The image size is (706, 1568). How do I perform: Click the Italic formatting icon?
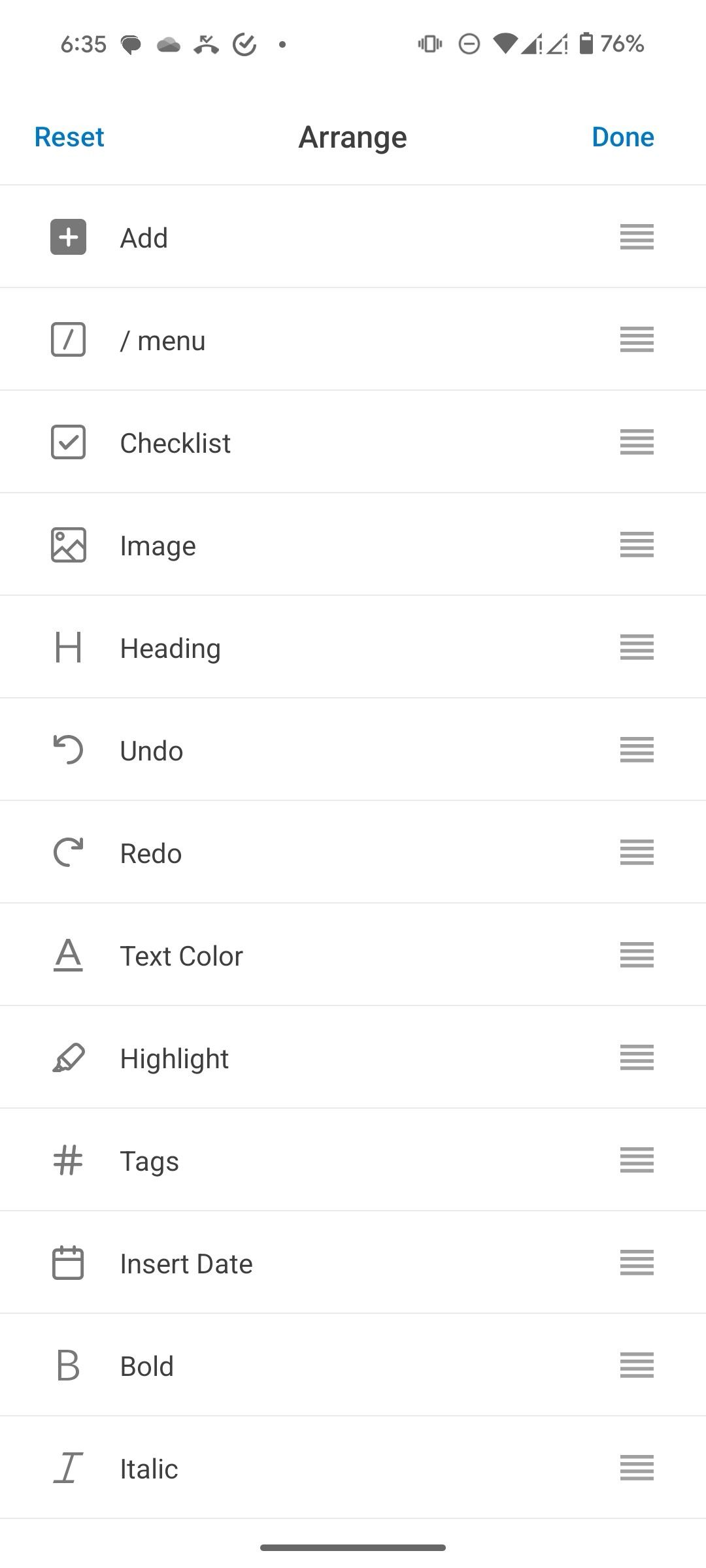coord(68,1468)
